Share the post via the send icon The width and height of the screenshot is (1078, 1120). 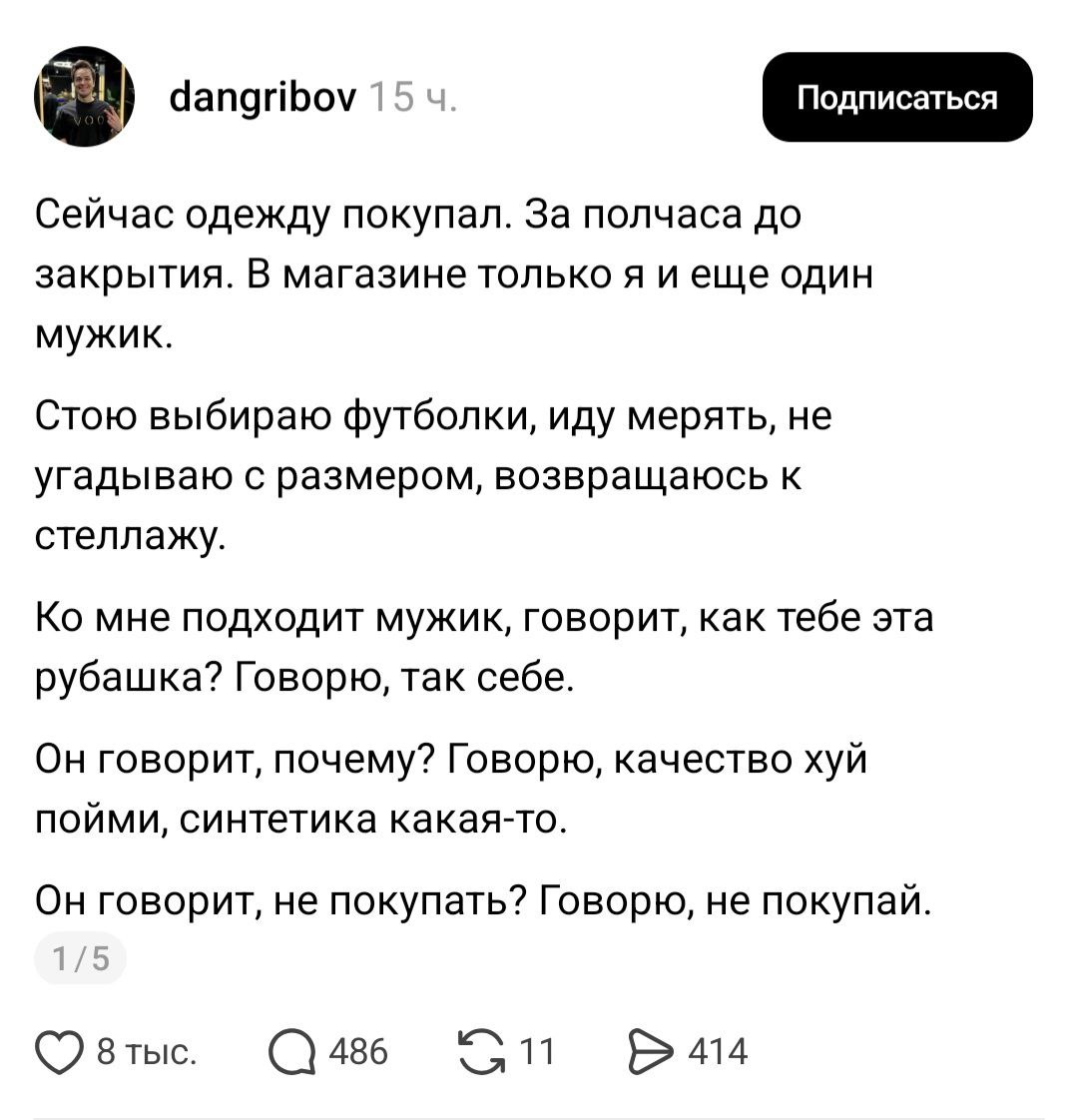(649, 1052)
